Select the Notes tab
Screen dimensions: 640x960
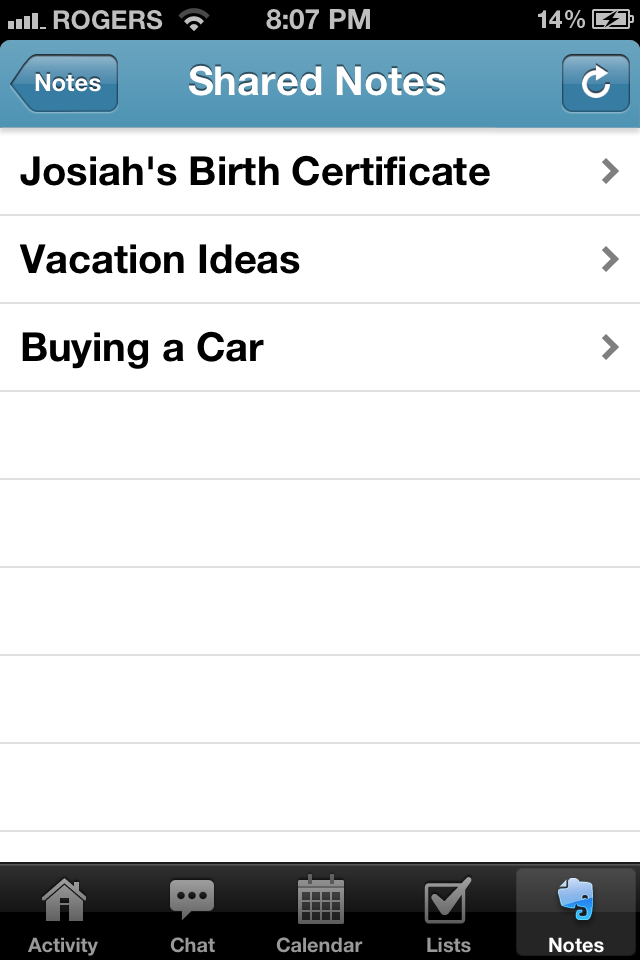(576, 913)
